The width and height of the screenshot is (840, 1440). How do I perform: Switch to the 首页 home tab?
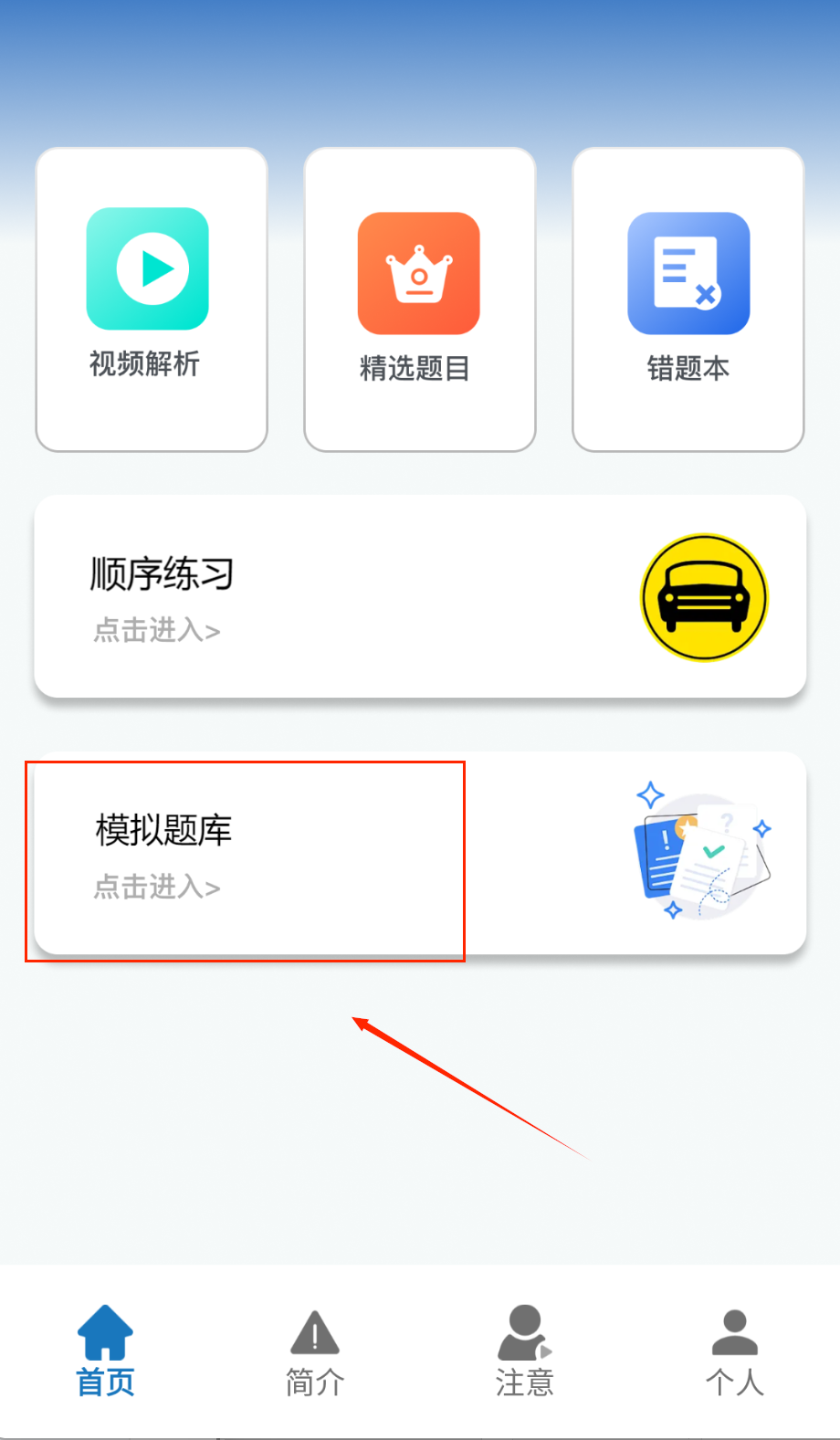tap(105, 1351)
